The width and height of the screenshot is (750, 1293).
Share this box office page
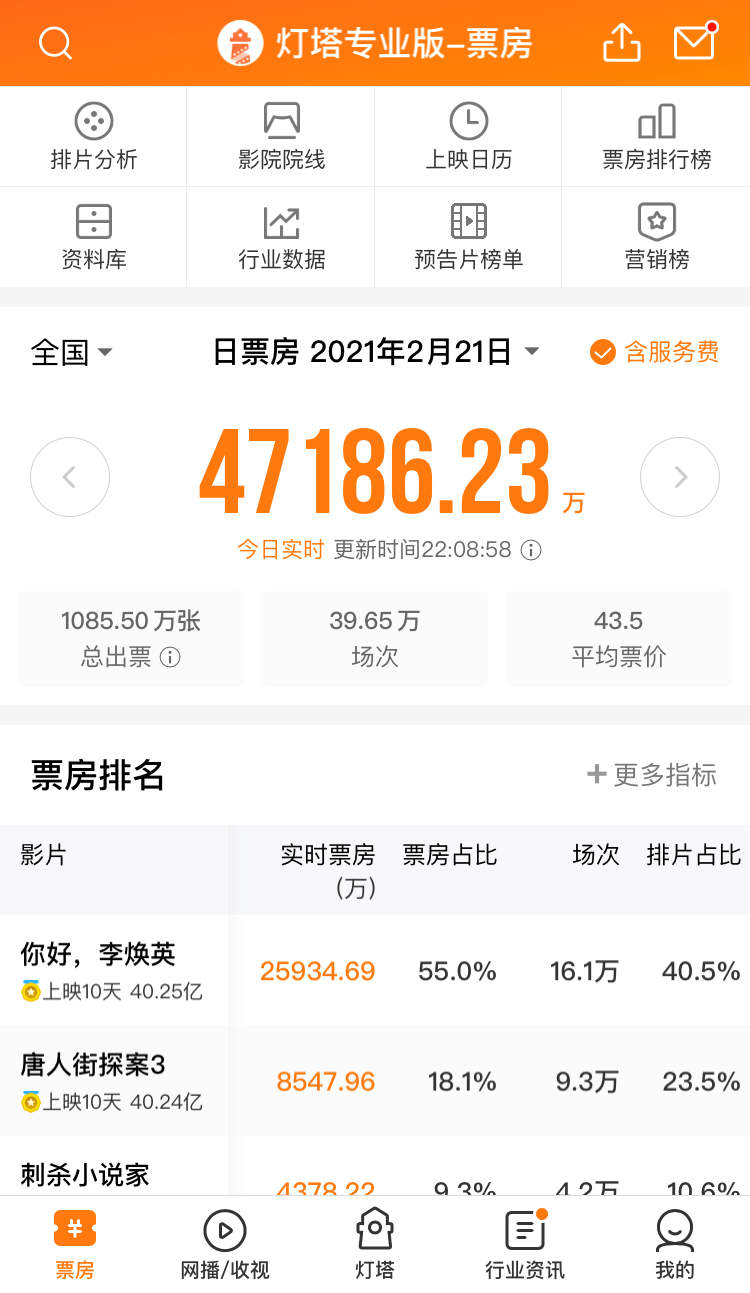(622, 42)
